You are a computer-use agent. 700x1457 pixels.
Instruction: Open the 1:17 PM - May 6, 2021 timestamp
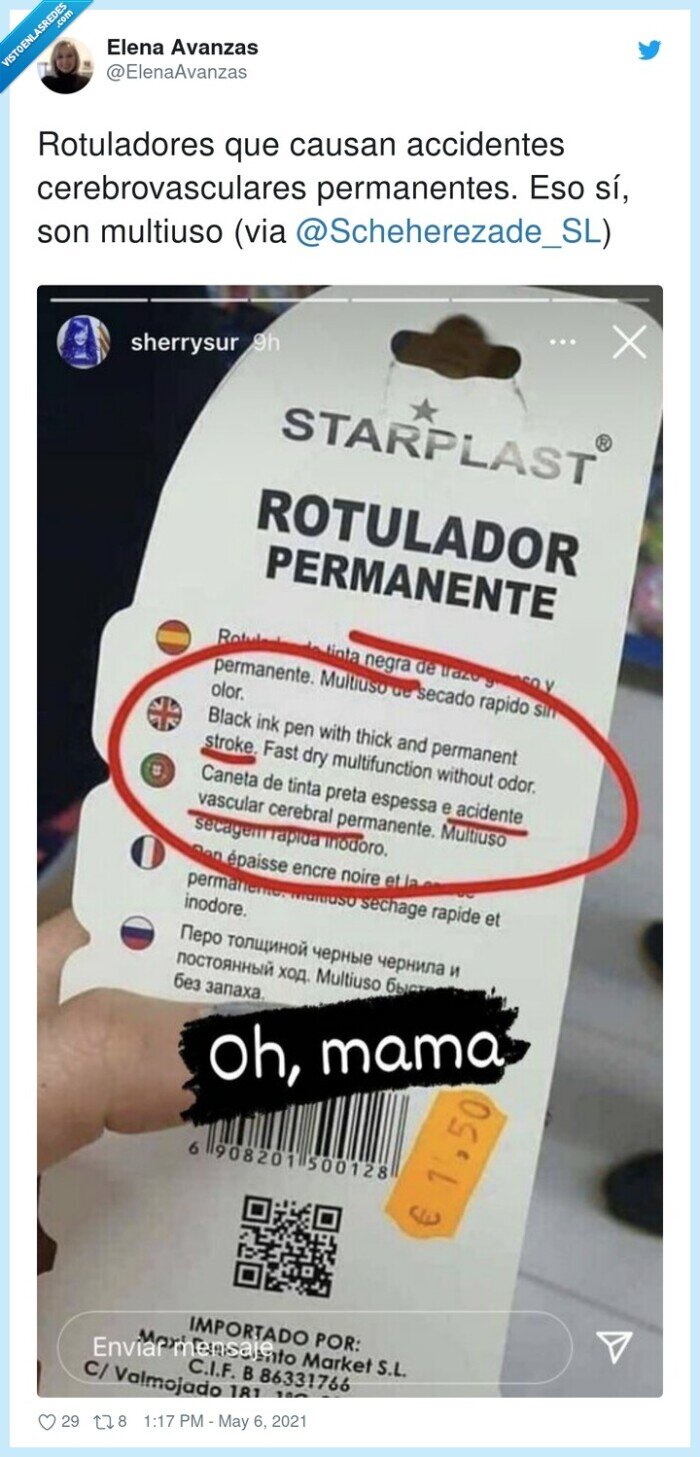click(x=225, y=1421)
